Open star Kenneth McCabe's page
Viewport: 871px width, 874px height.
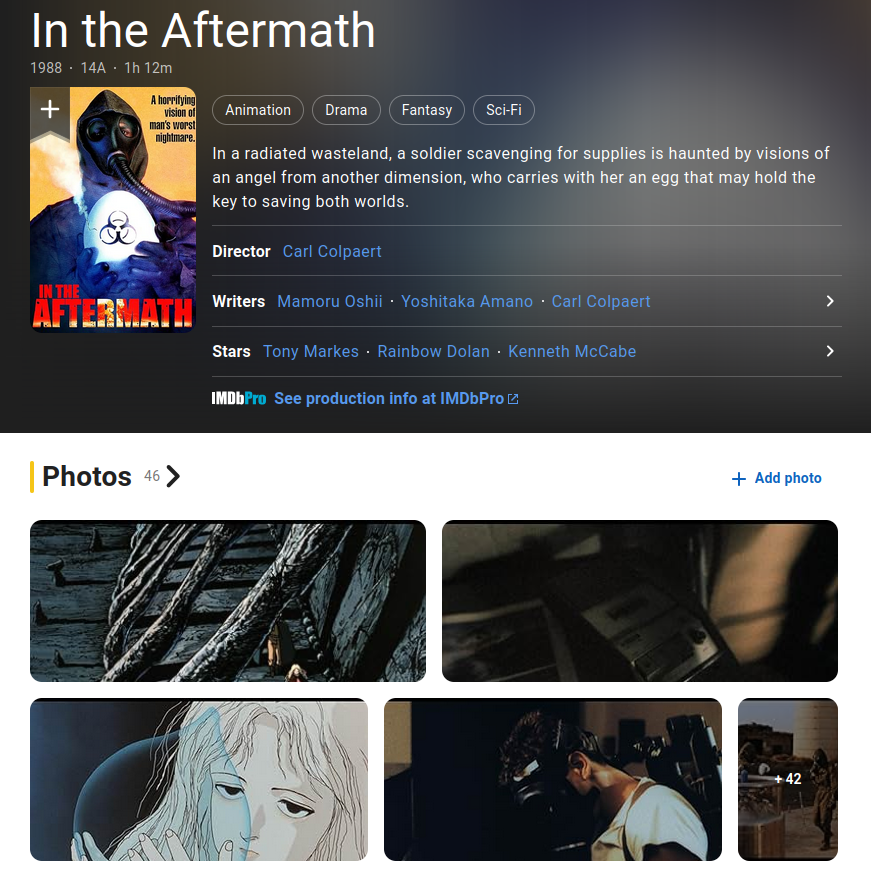pyautogui.click(x=572, y=351)
